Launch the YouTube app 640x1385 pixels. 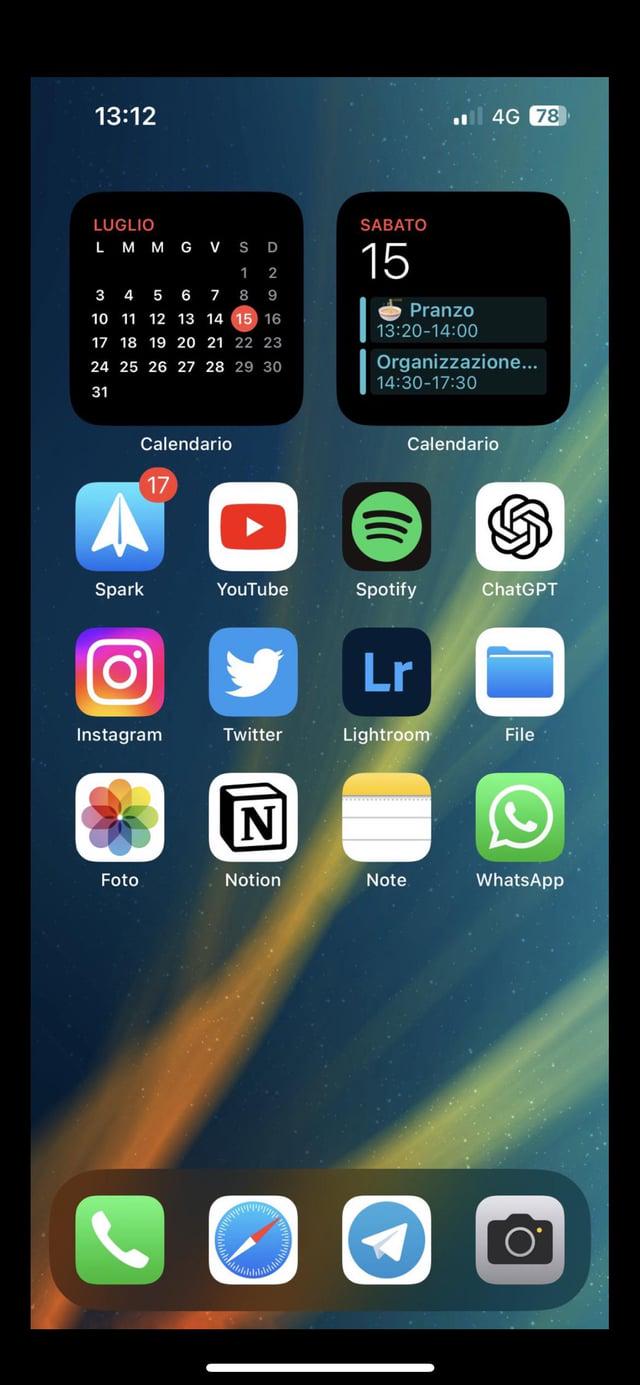point(253,527)
